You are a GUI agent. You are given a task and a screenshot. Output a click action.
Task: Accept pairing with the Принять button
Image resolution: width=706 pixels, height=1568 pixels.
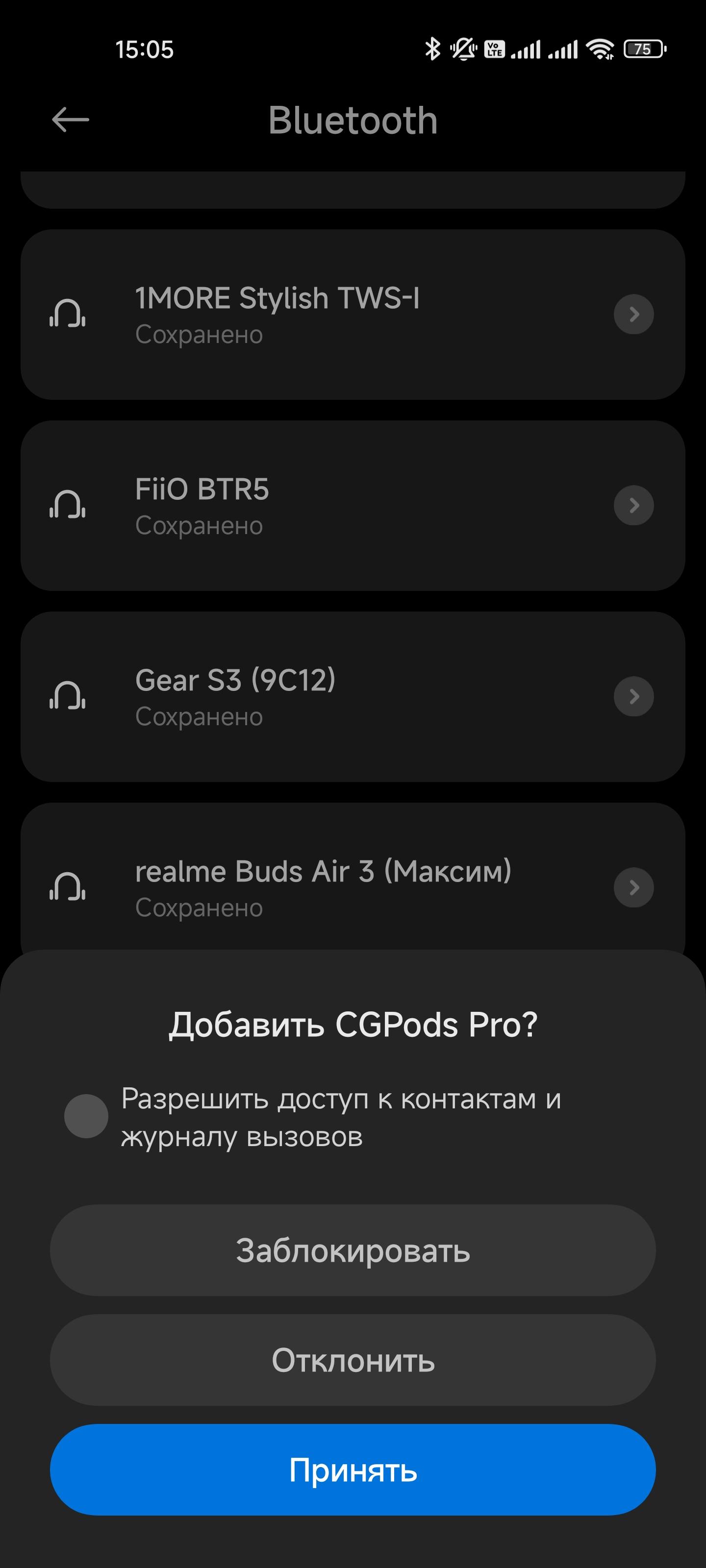point(353,1470)
